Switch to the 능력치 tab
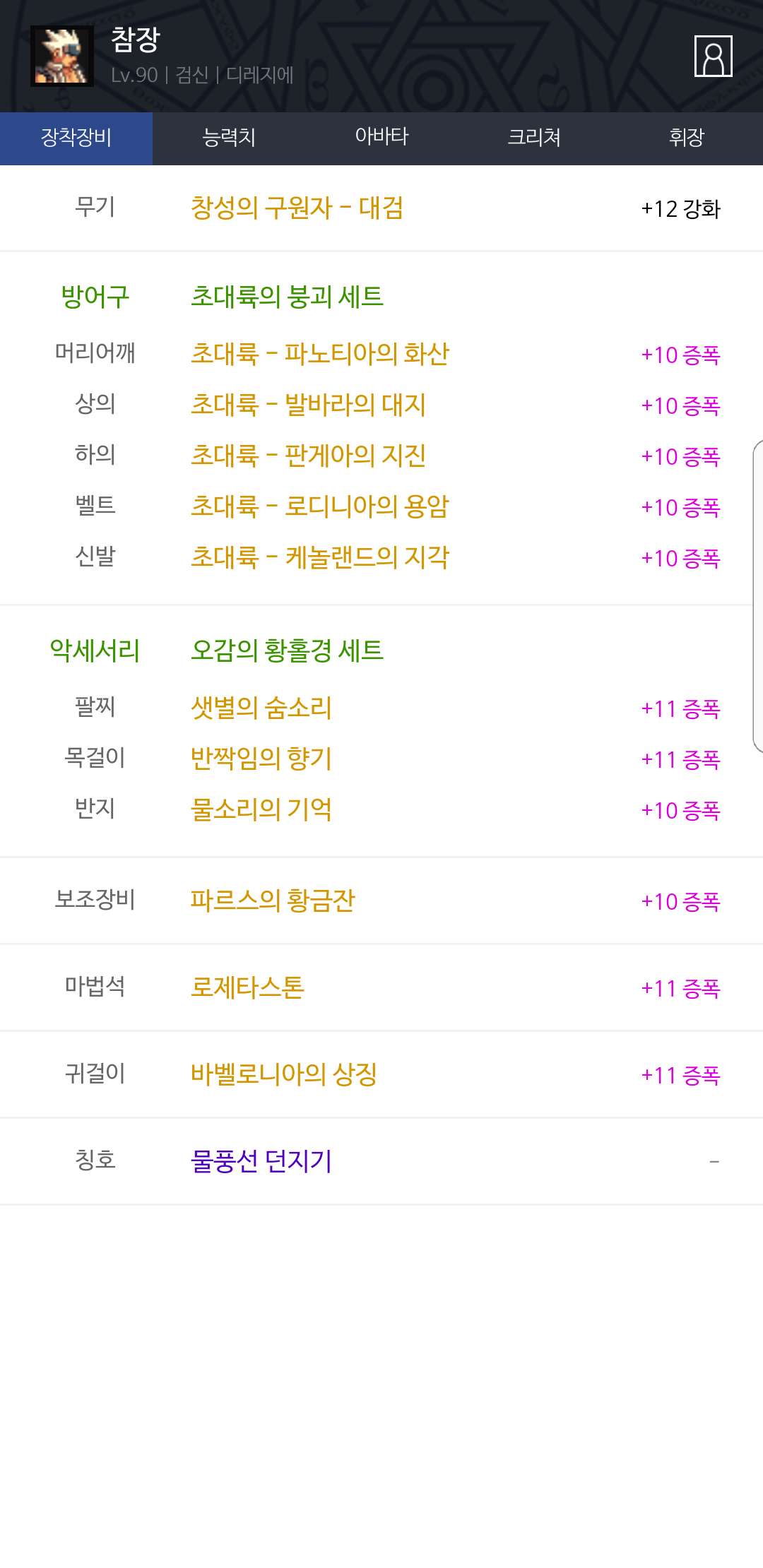This screenshot has width=763, height=1568. [229, 138]
